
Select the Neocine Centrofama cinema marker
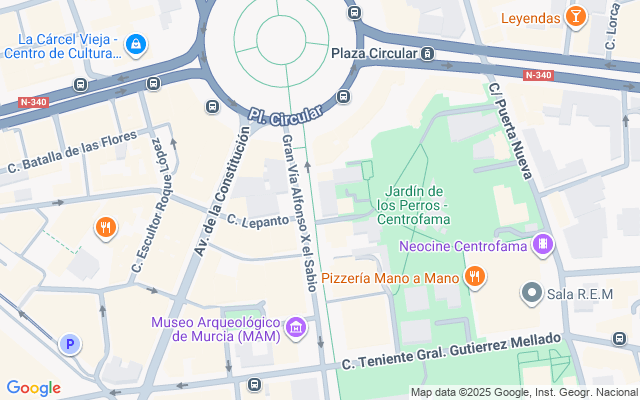[x=543, y=244]
